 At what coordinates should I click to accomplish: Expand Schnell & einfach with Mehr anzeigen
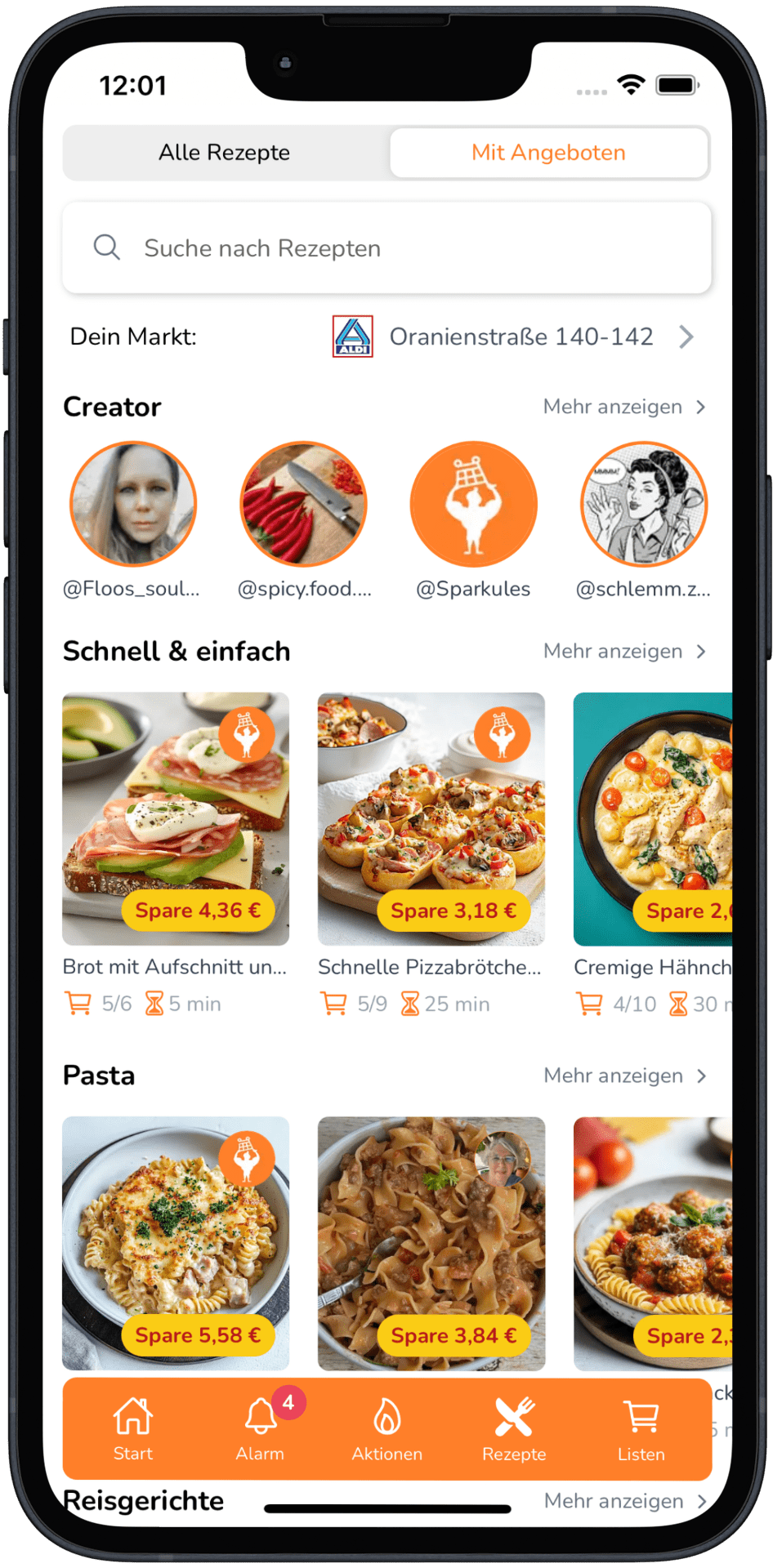pos(624,651)
